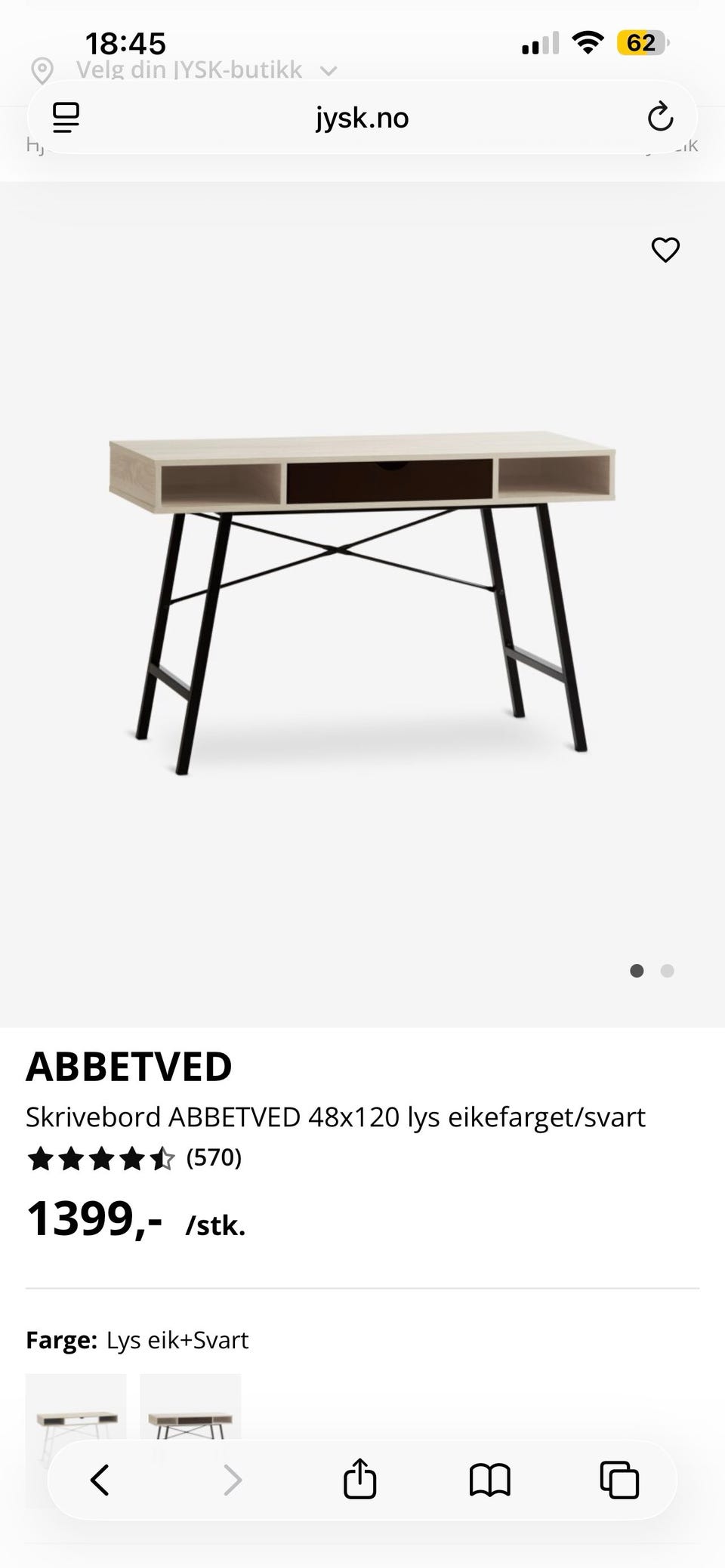Add ABBETVED desk to favorites heart
725x1568 pixels.
click(665, 250)
